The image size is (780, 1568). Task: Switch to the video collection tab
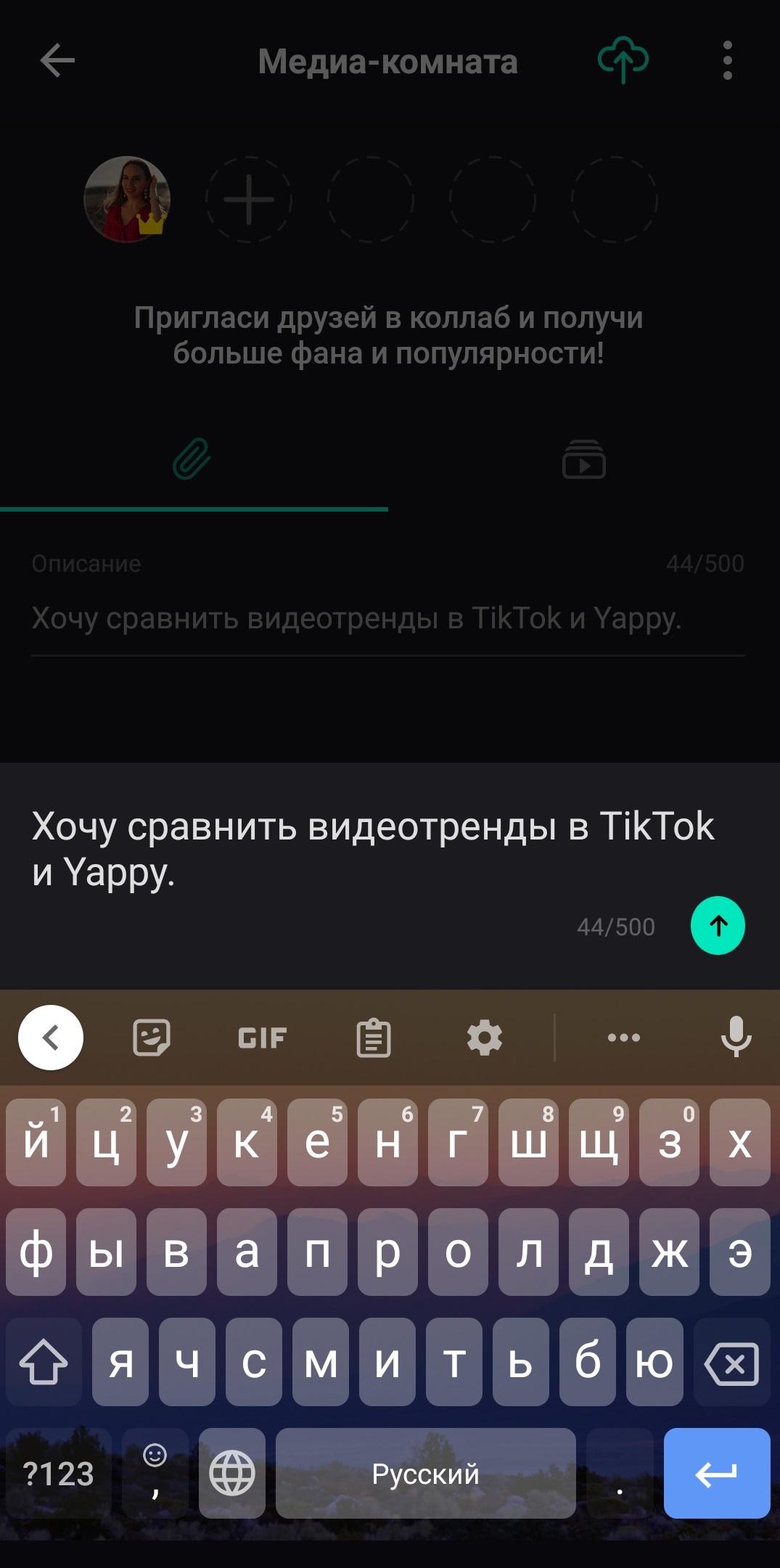pyautogui.click(x=583, y=459)
